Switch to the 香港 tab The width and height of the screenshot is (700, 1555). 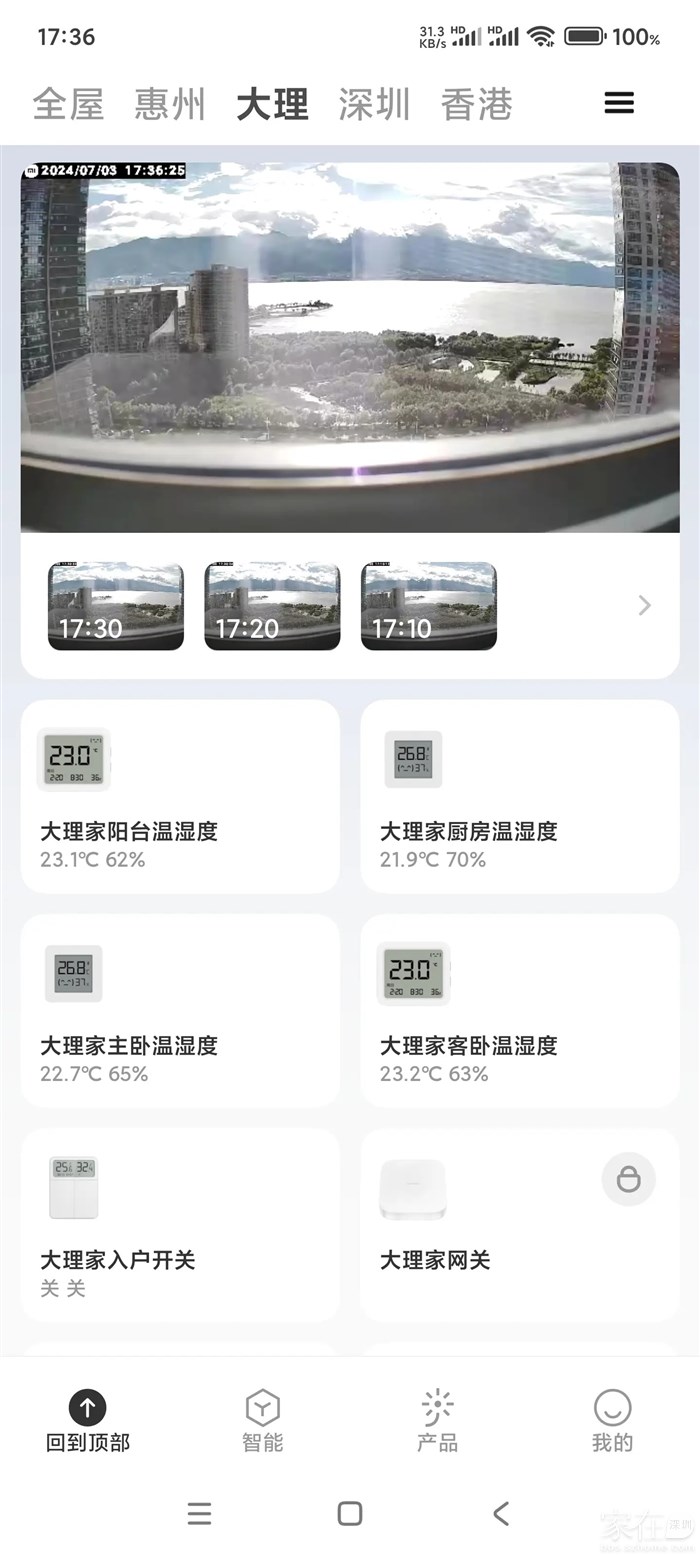(476, 104)
